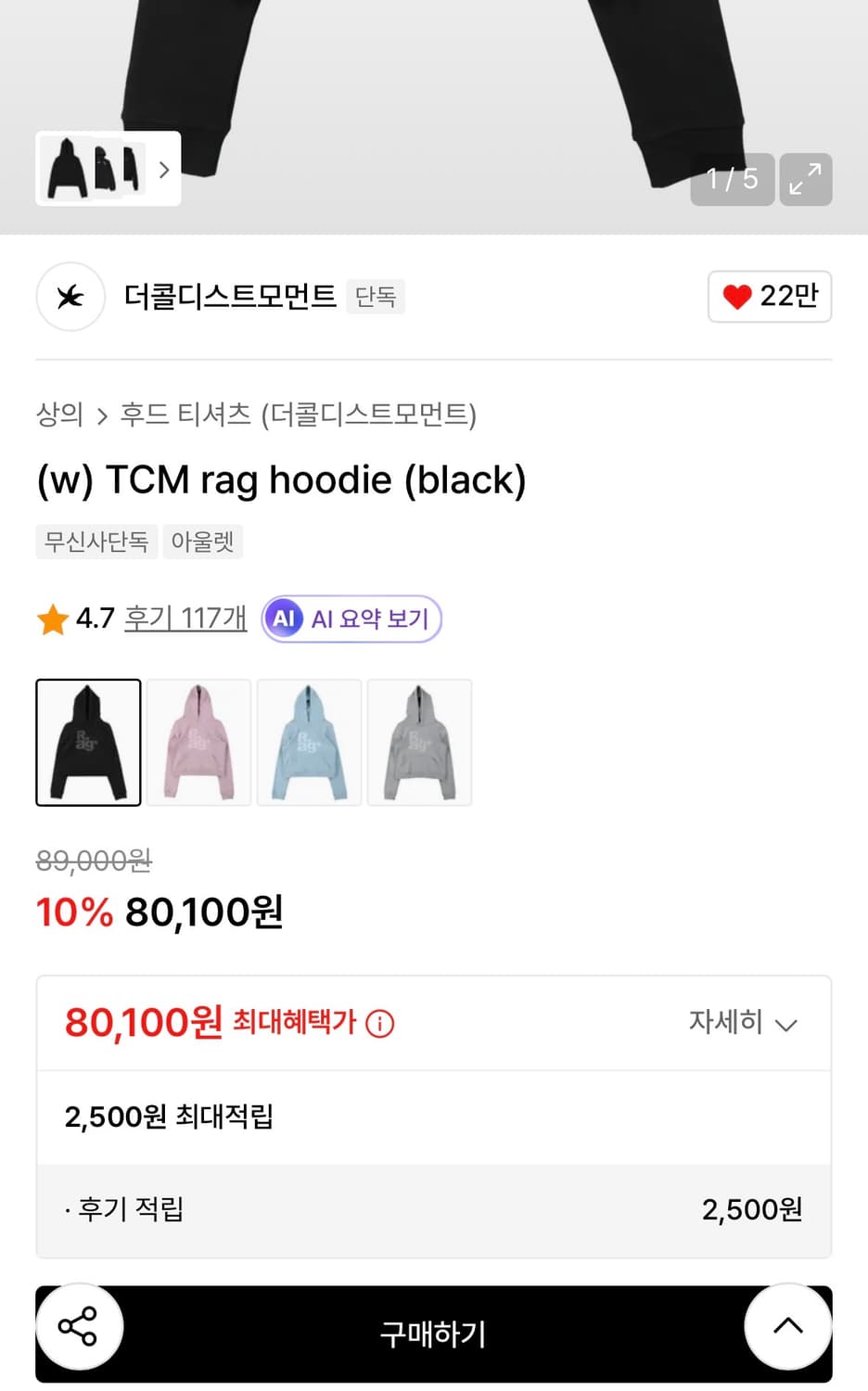Tap the 1/5 image counter badge
868x1391 pixels.
click(x=732, y=179)
